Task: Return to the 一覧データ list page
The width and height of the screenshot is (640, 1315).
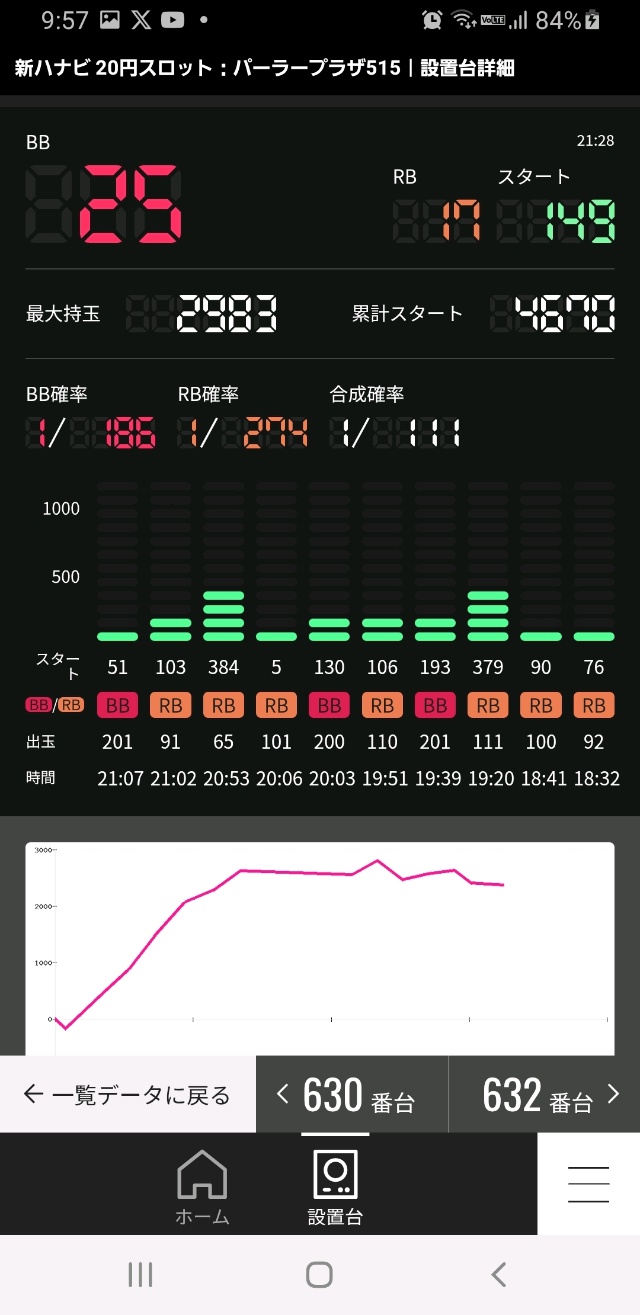Action: click(127, 1095)
